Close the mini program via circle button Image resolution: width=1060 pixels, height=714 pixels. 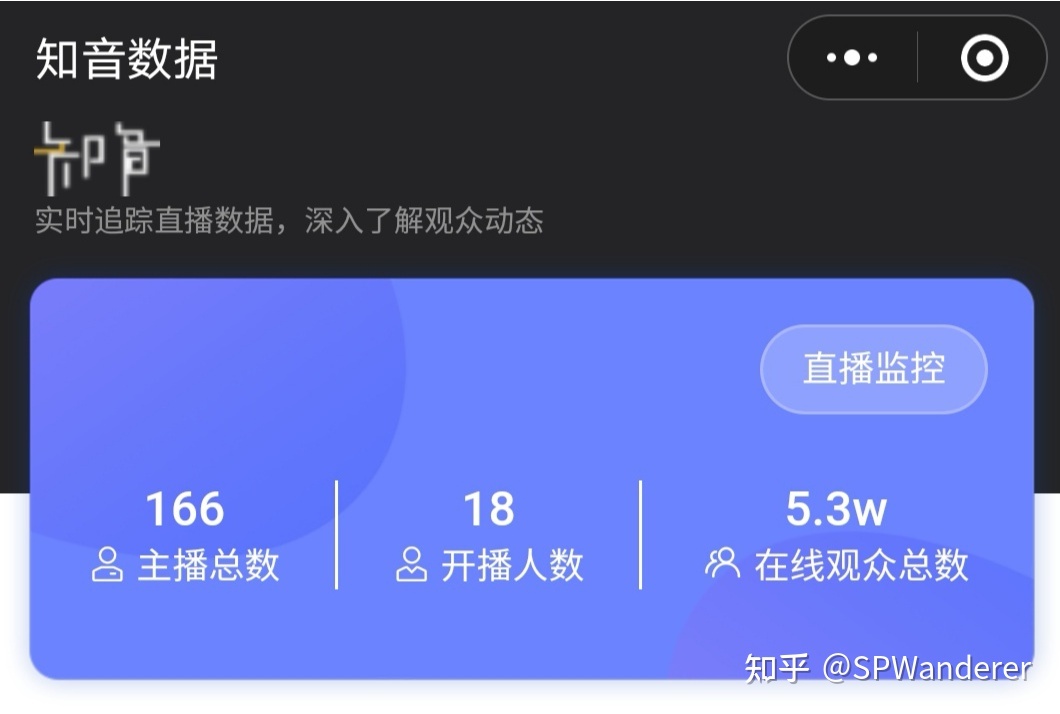(984, 58)
